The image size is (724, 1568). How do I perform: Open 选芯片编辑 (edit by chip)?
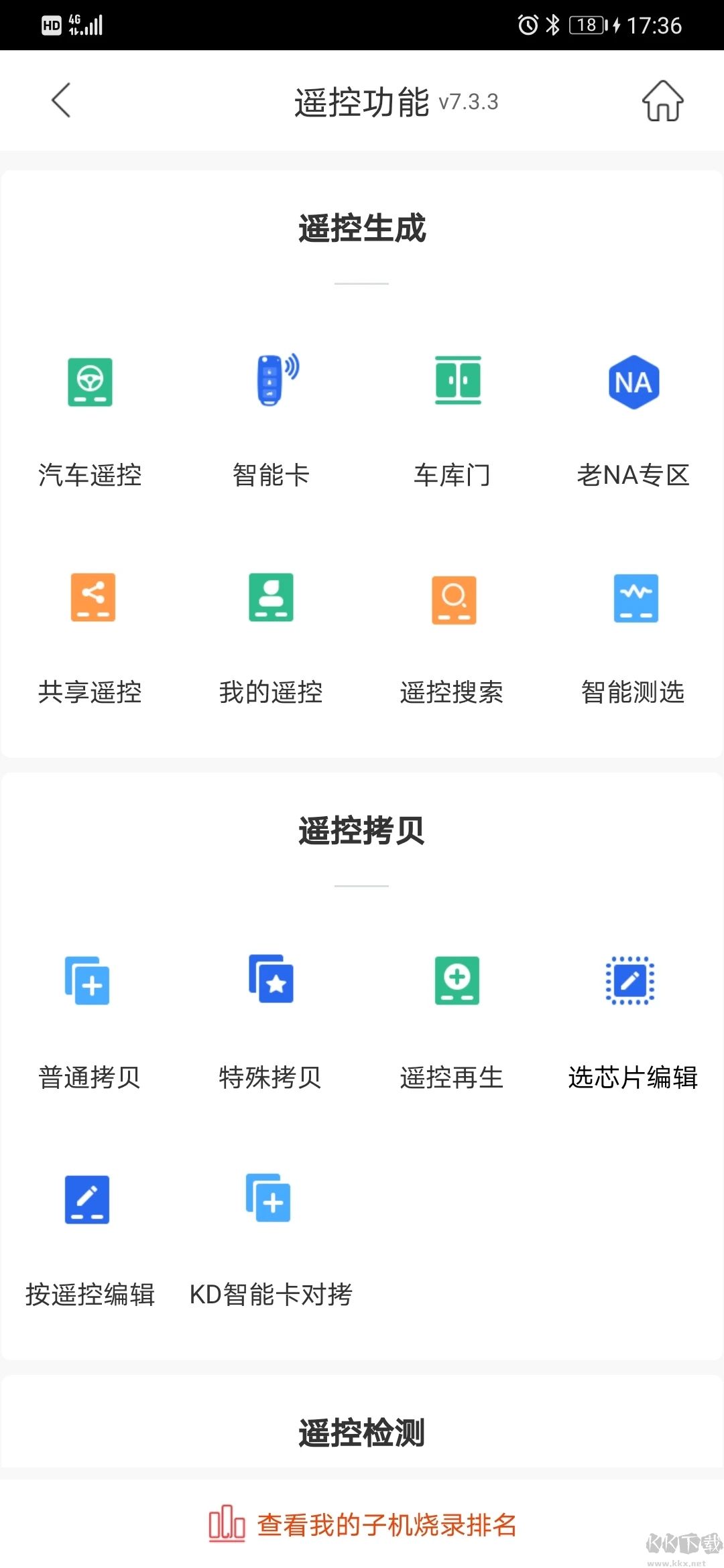click(633, 1023)
